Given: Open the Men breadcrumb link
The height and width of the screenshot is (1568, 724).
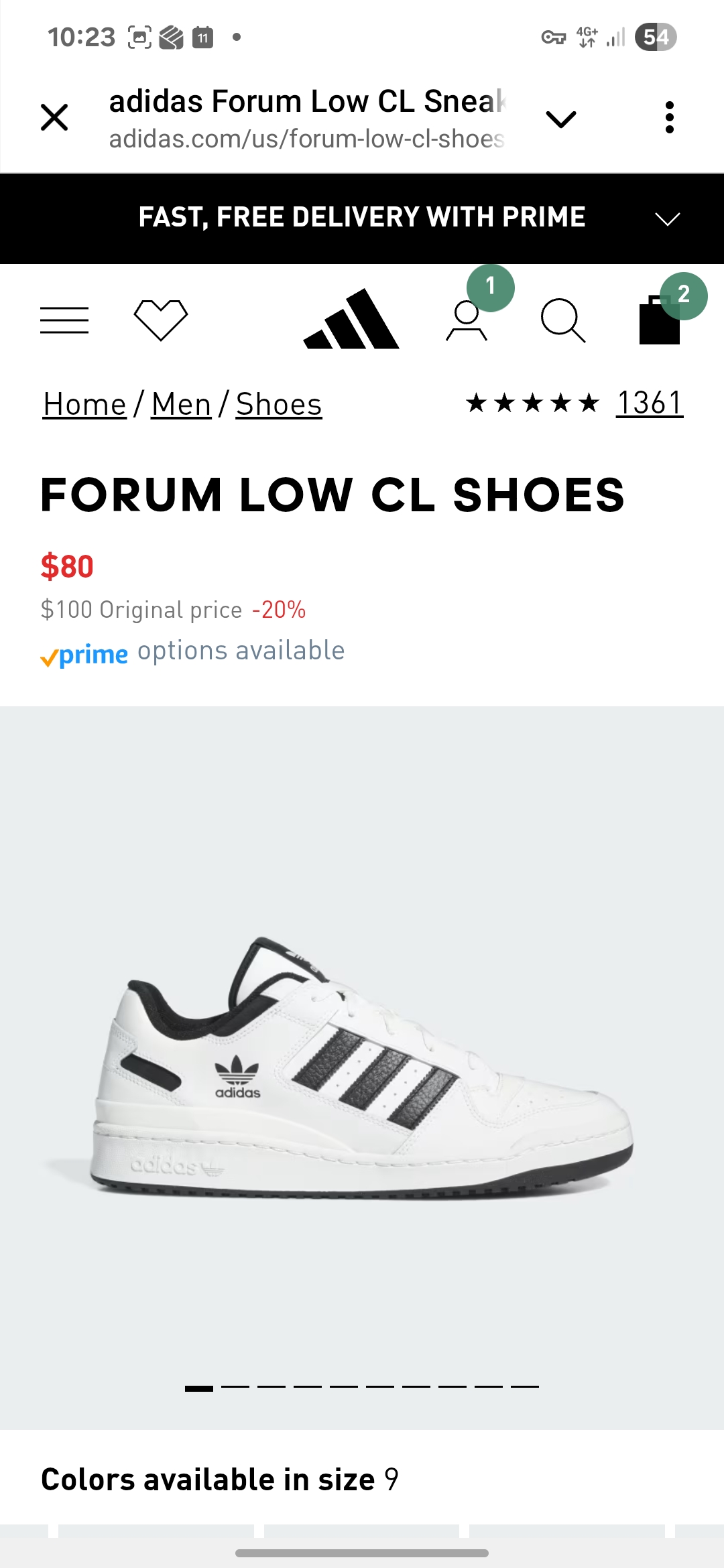Looking at the screenshot, I should [x=181, y=405].
